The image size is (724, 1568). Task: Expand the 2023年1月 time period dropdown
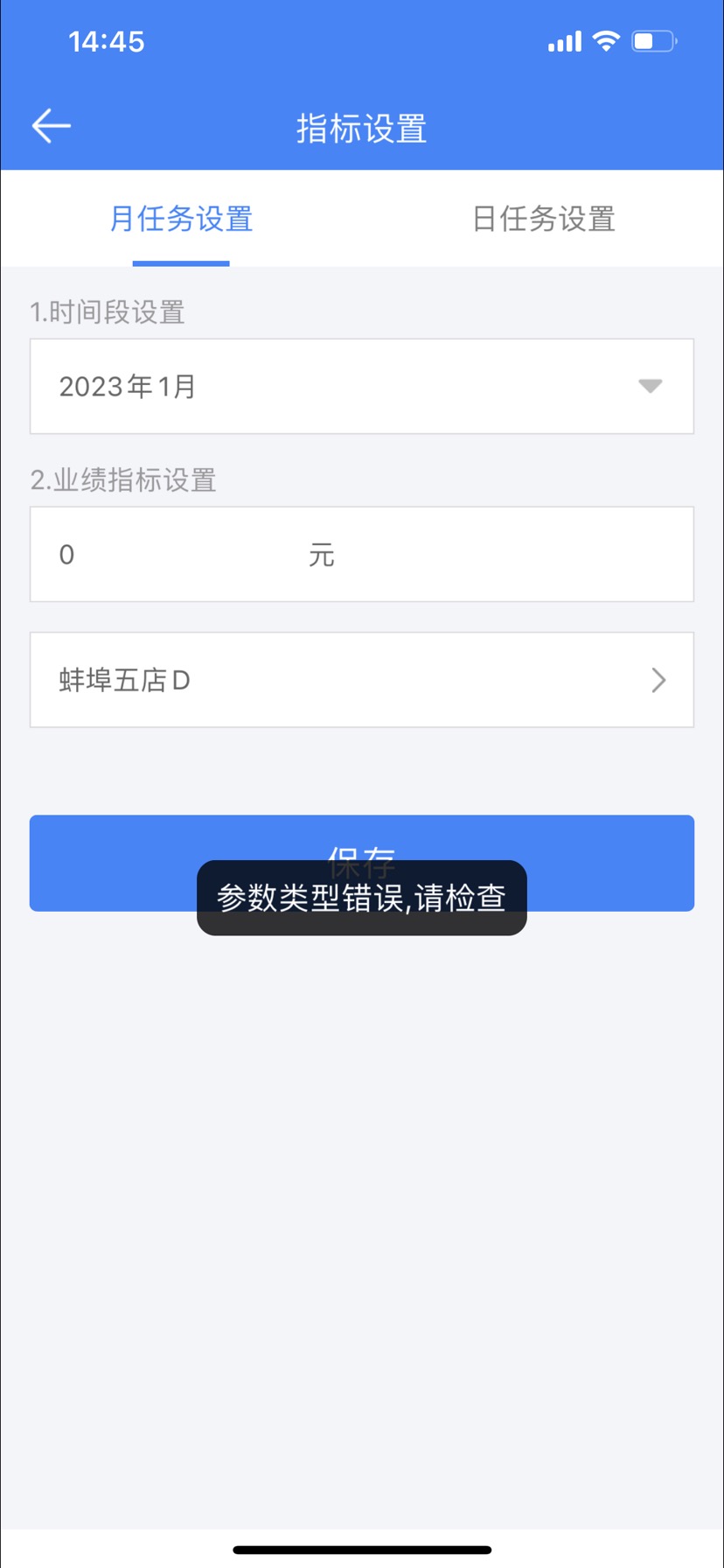(362, 386)
